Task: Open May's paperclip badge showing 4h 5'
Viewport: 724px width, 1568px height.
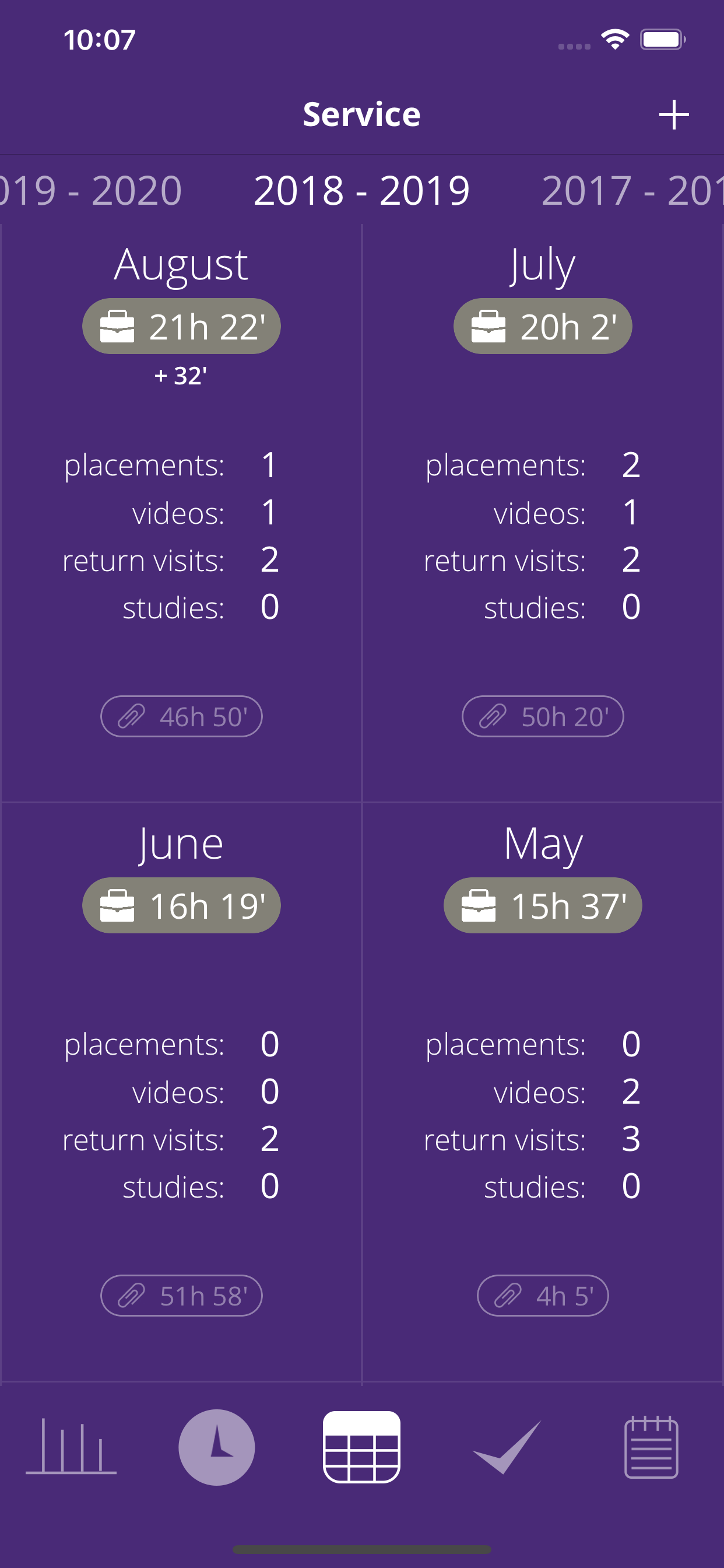Action: [x=543, y=1296]
